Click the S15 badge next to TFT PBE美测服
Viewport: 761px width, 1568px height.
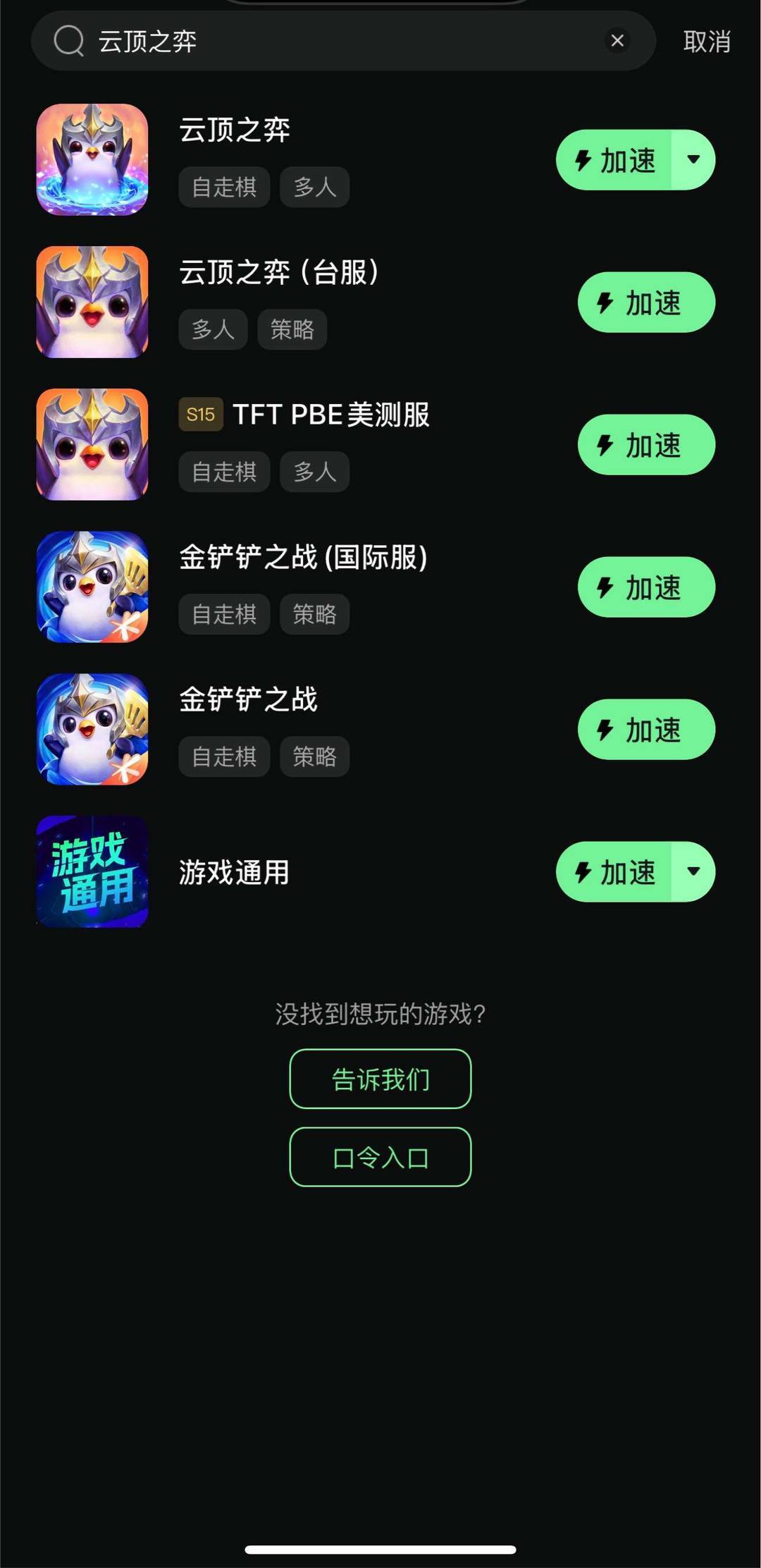click(x=200, y=415)
